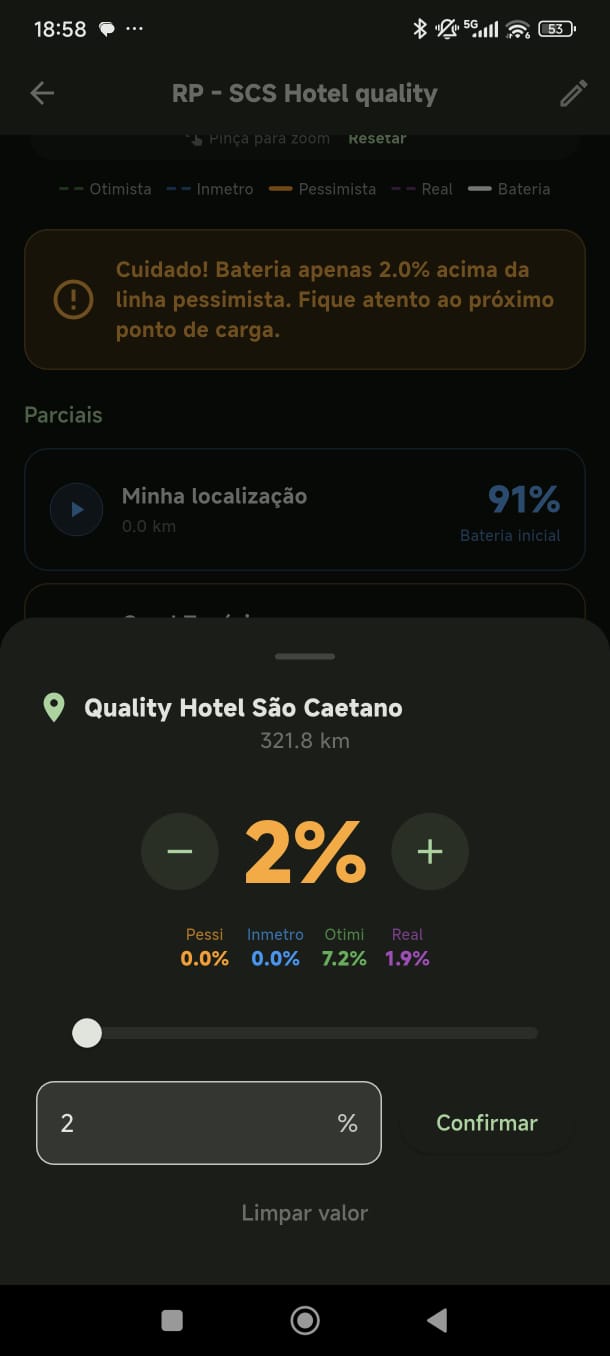Increase the battery percentage with the plus button
The height and width of the screenshot is (1356, 610).
(x=430, y=852)
